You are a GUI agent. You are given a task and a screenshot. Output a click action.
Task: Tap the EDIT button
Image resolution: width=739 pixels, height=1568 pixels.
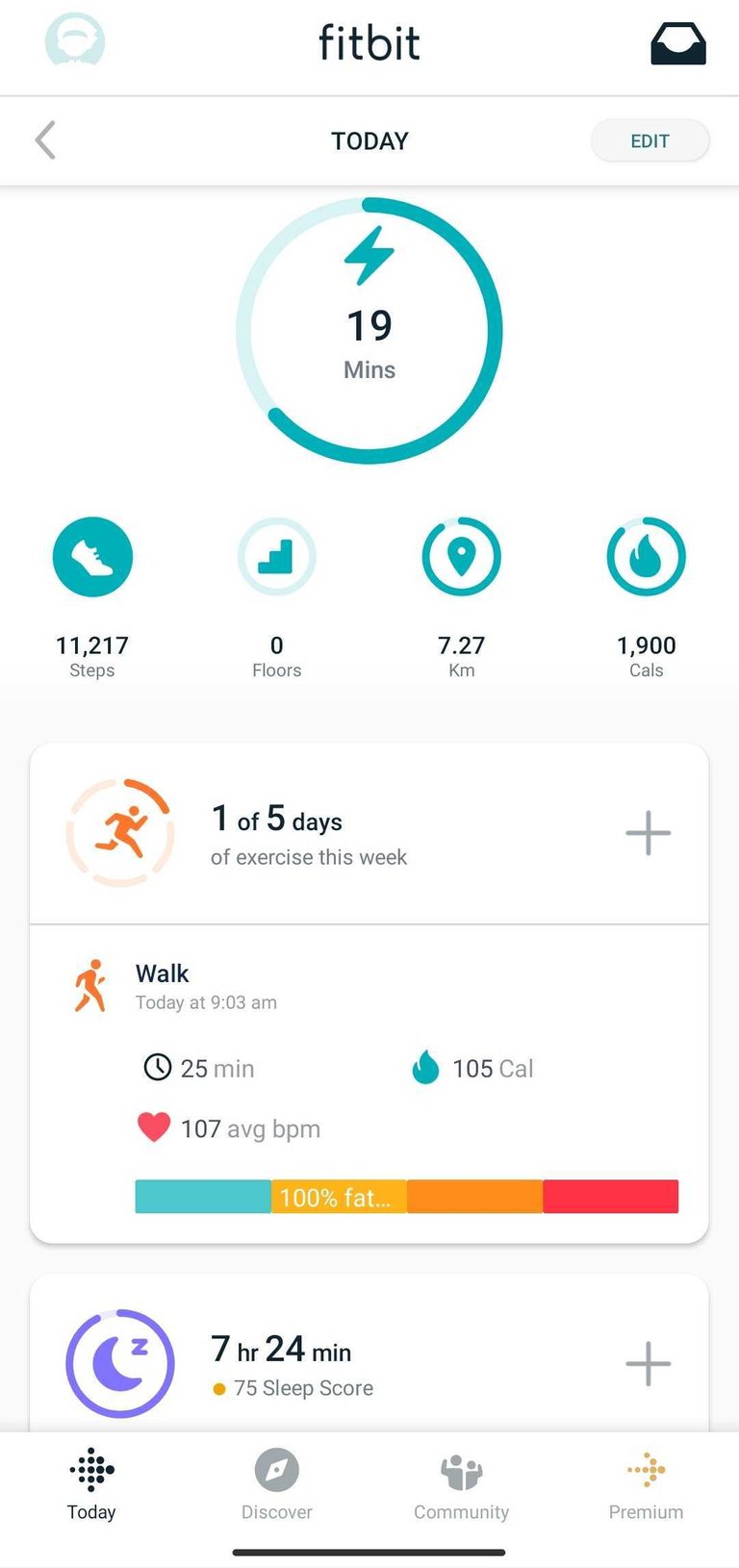[650, 141]
